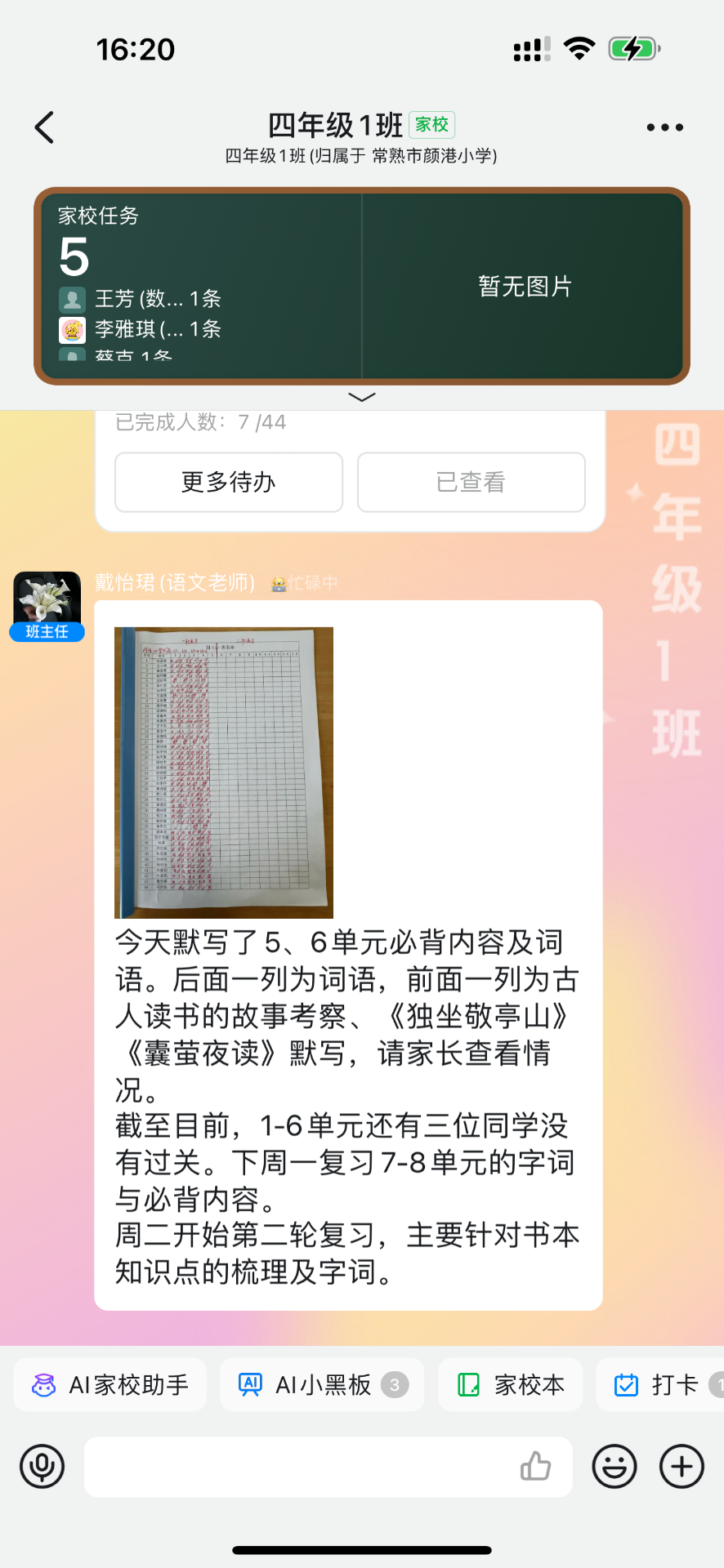
Task: Expand the blackboard panel chevron
Action: 362,397
